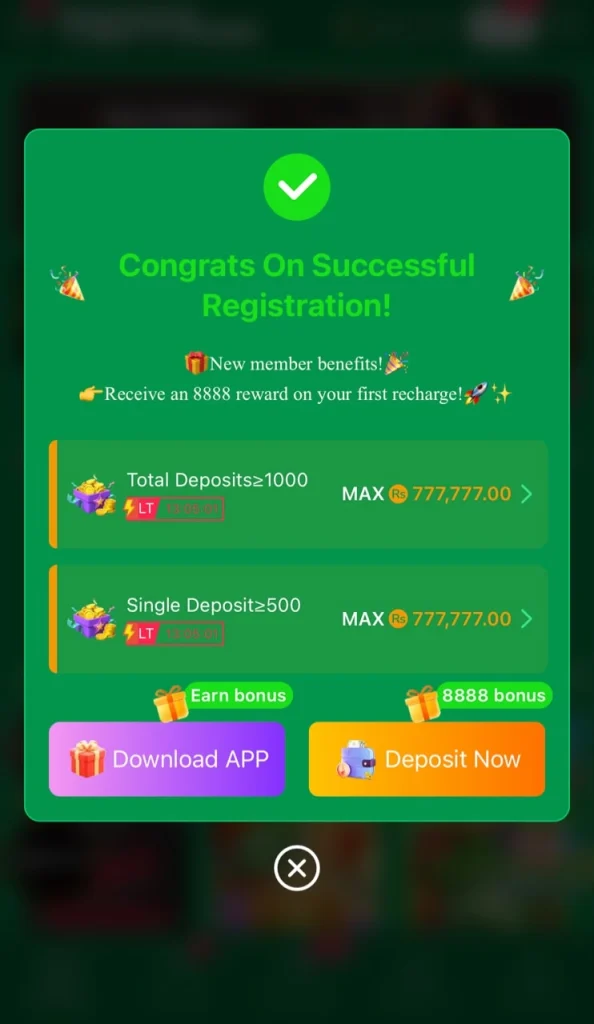Tap the Download APP button
The image size is (594, 1024).
coord(167,759)
